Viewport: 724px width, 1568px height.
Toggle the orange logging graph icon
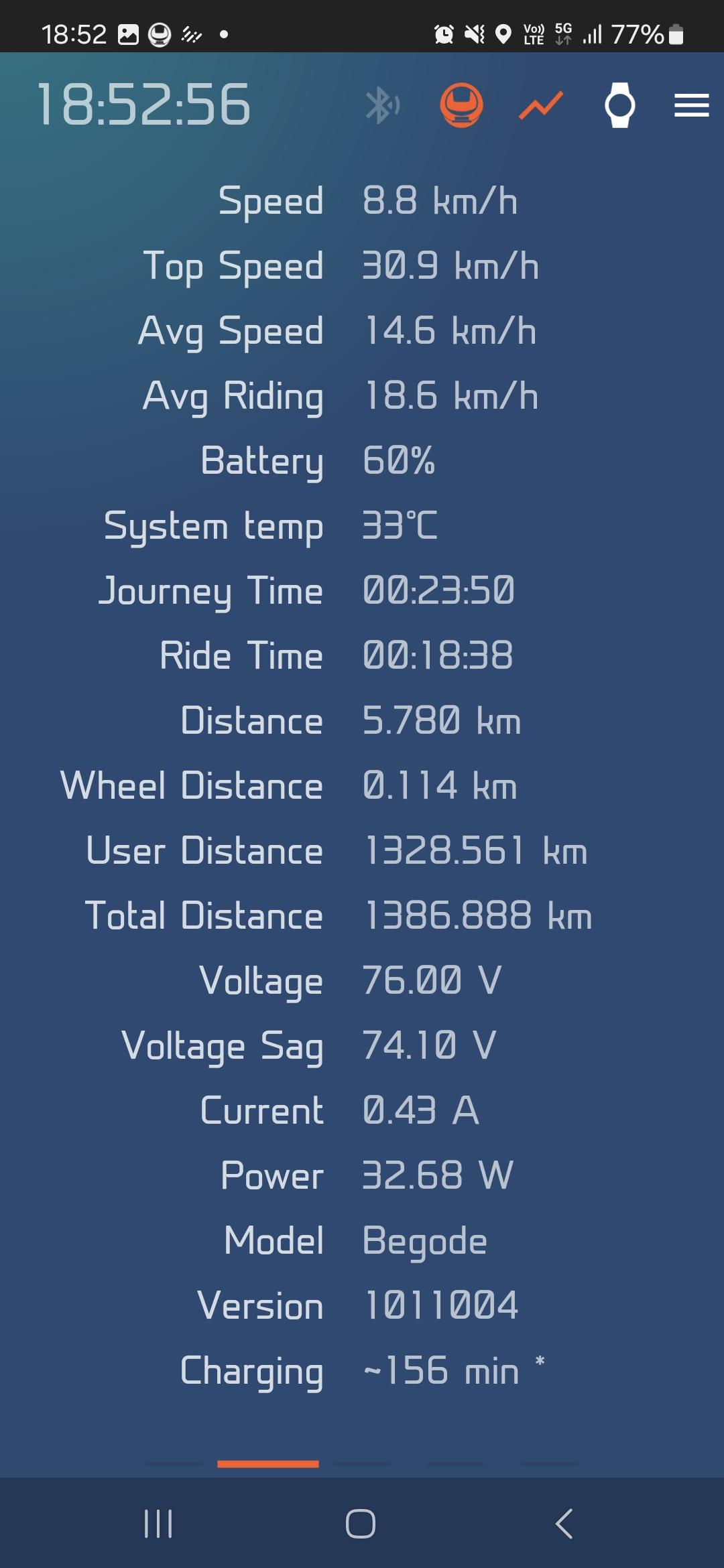tap(541, 106)
